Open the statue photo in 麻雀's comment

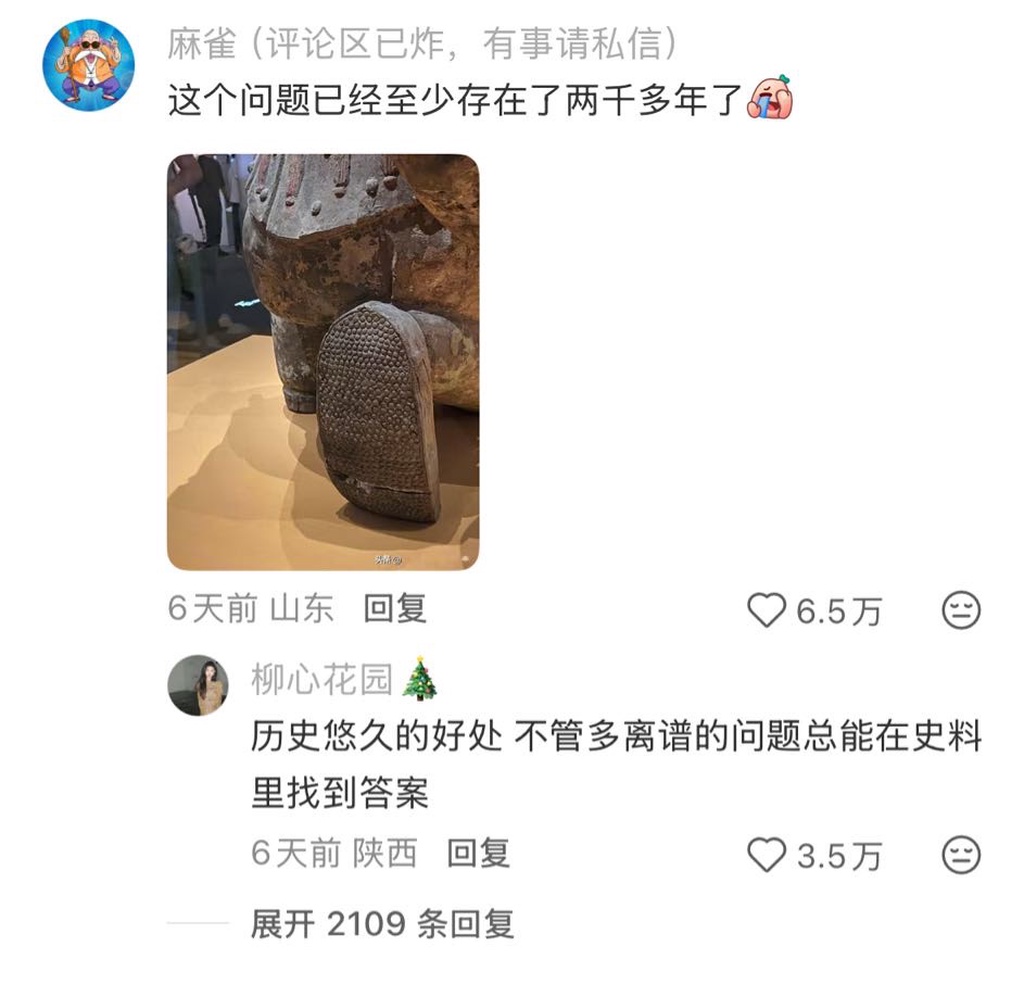click(322, 362)
